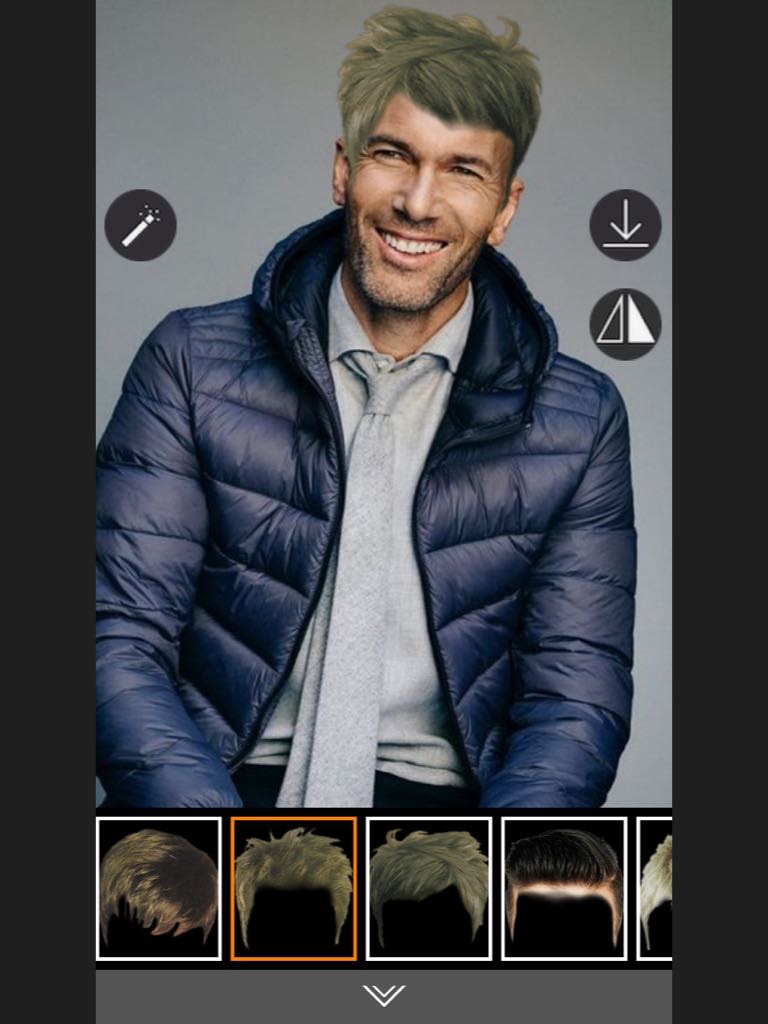Flip the hairstyle horizontally
The width and height of the screenshot is (768, 1024).
pos(625,324)
